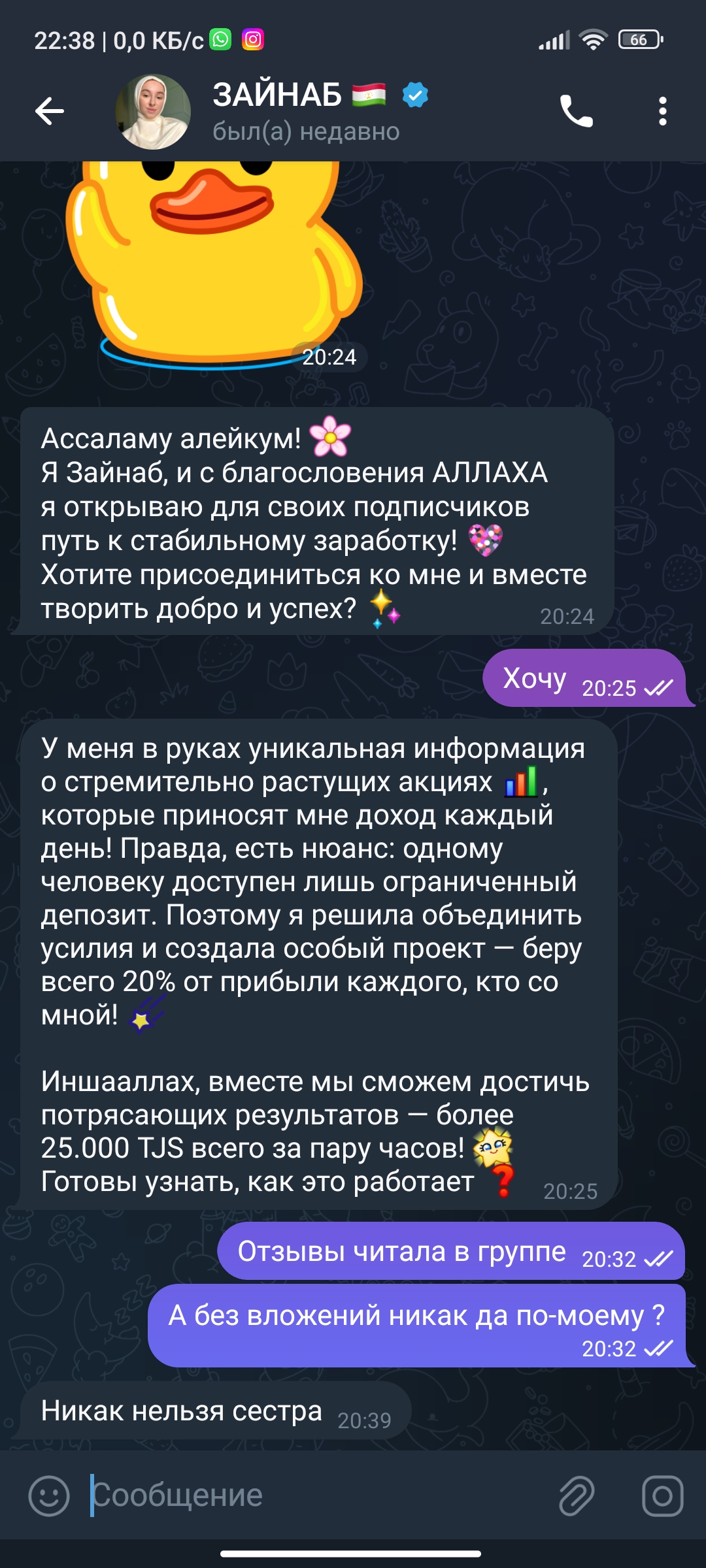The image size is (706, 1568).
Task: Focus the Сообщение message field
Action: (314, 1495)
